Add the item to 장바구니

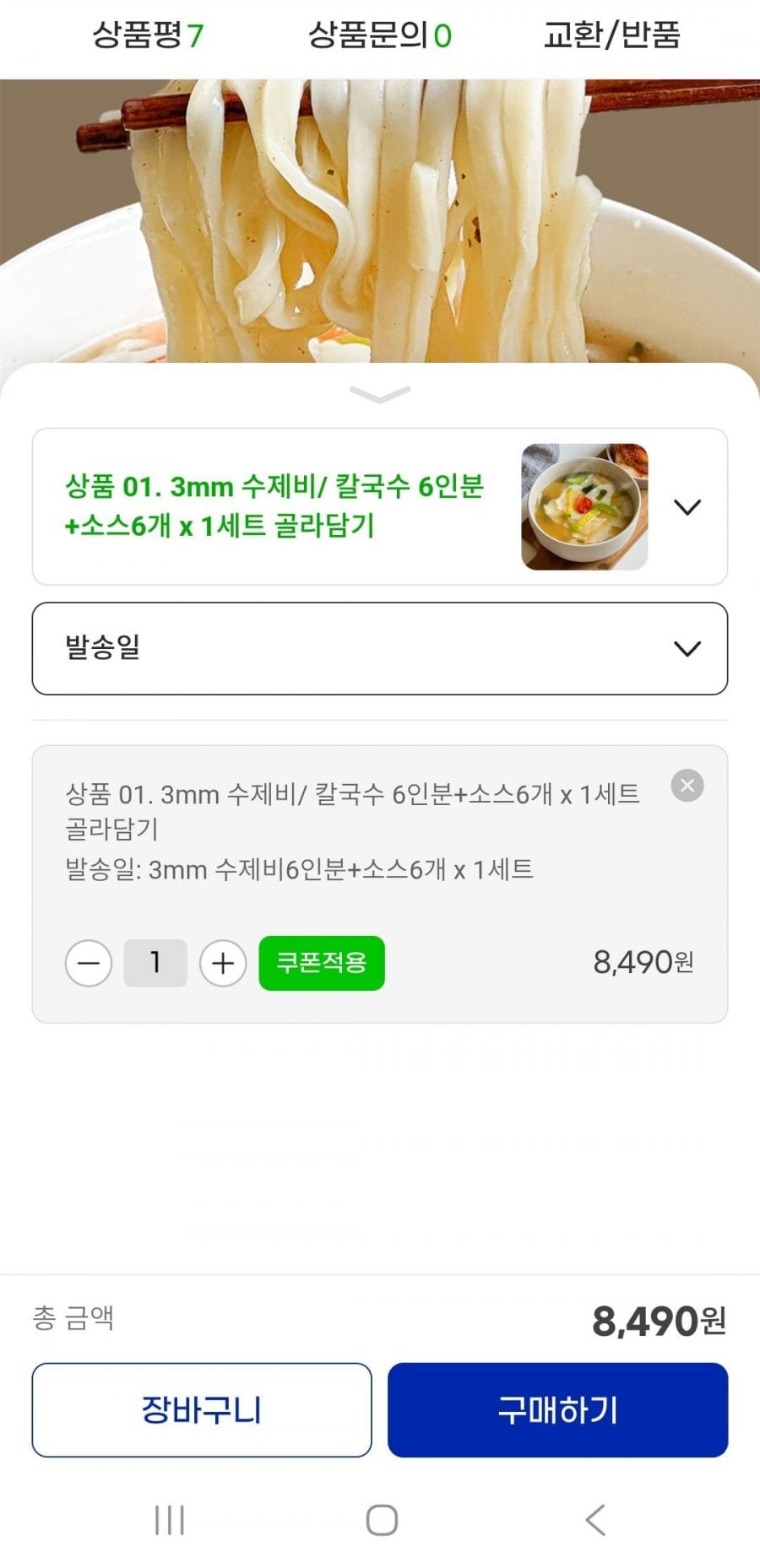coord(202,1409)
